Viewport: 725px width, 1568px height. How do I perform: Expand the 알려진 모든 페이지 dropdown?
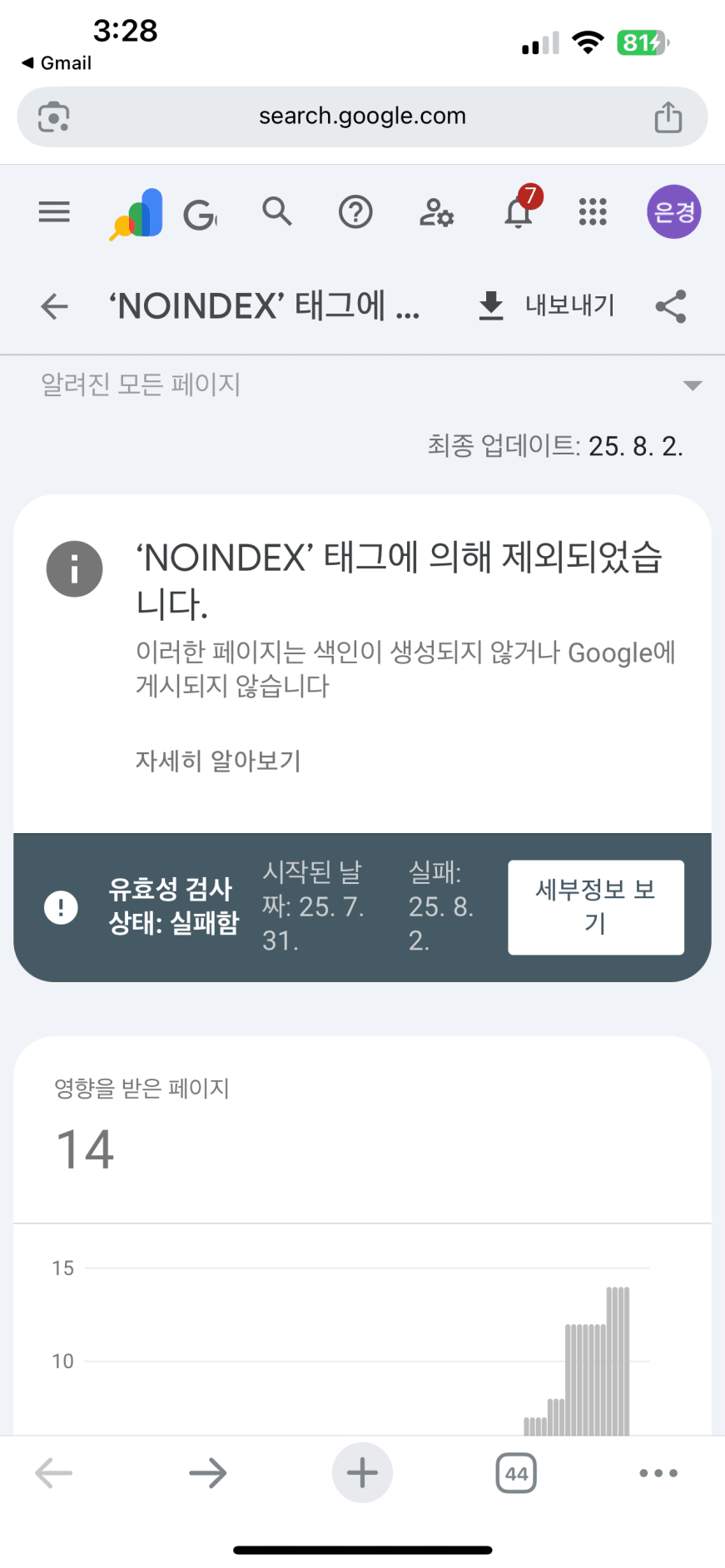pos(362,385)
